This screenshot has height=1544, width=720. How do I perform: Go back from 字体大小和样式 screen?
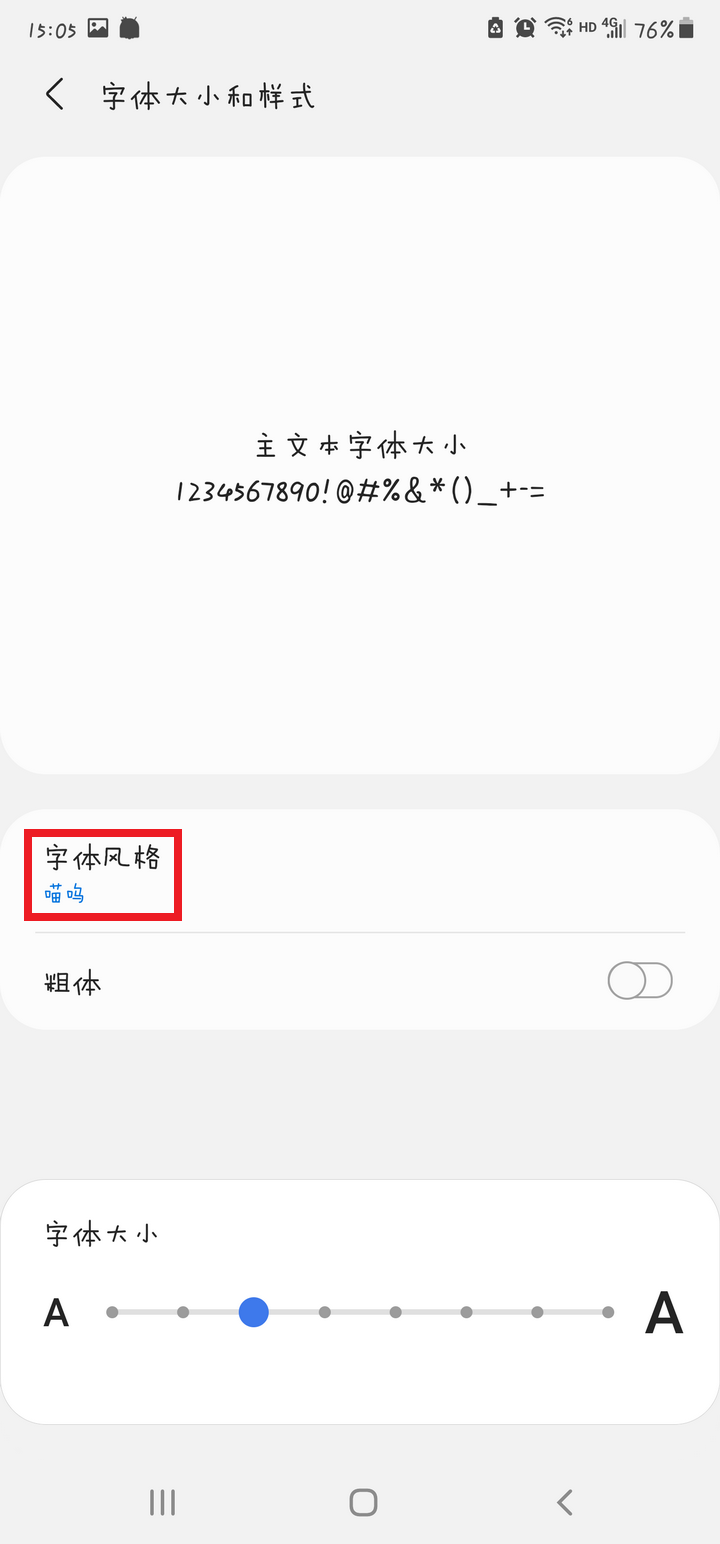pos(55,95)
